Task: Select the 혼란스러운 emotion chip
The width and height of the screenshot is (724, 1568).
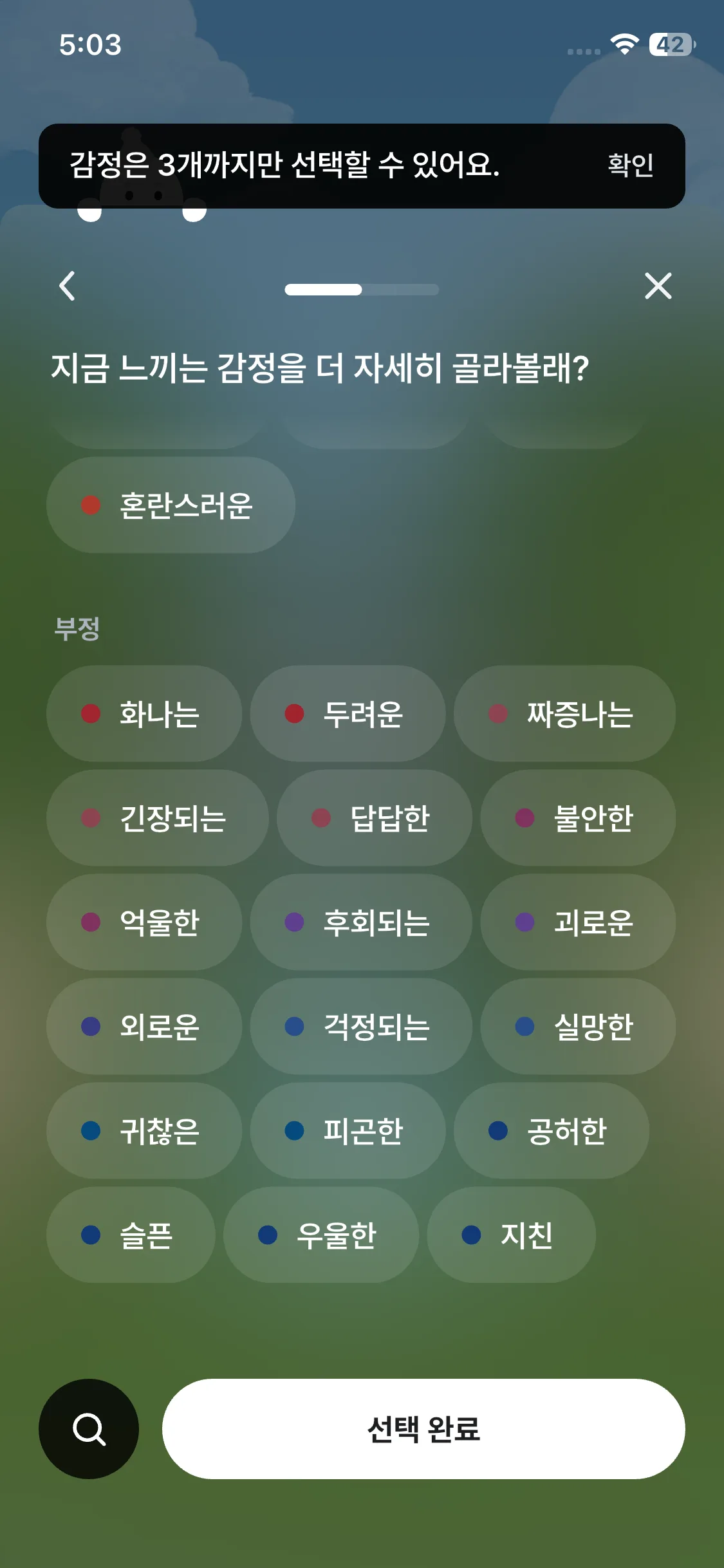Action: pos(171,505)
